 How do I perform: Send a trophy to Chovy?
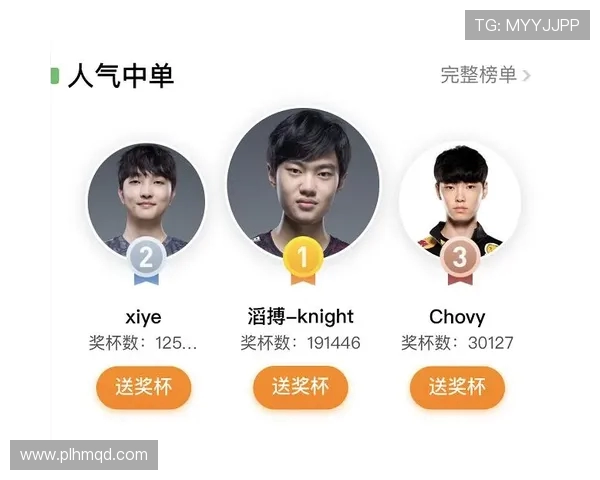[x=457, y=387]
